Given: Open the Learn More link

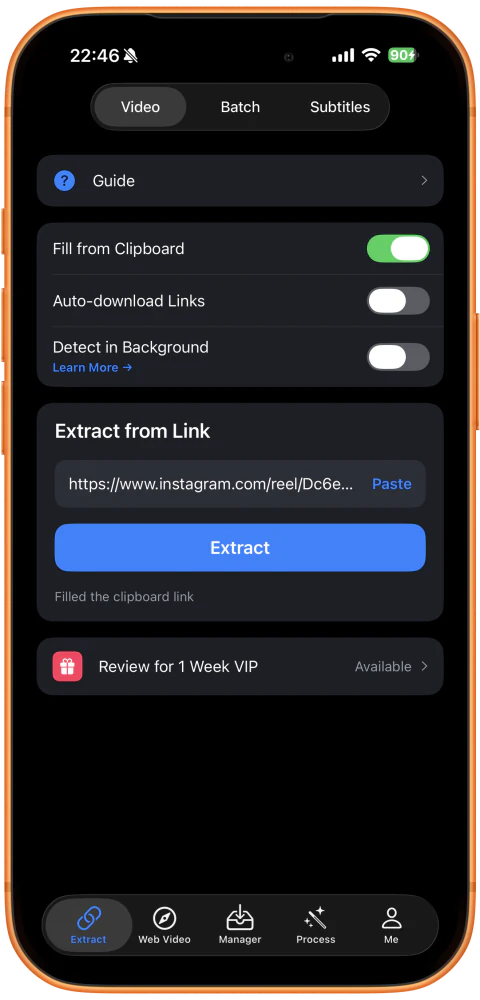Looking at the screenshot, I should pos(92,367).
